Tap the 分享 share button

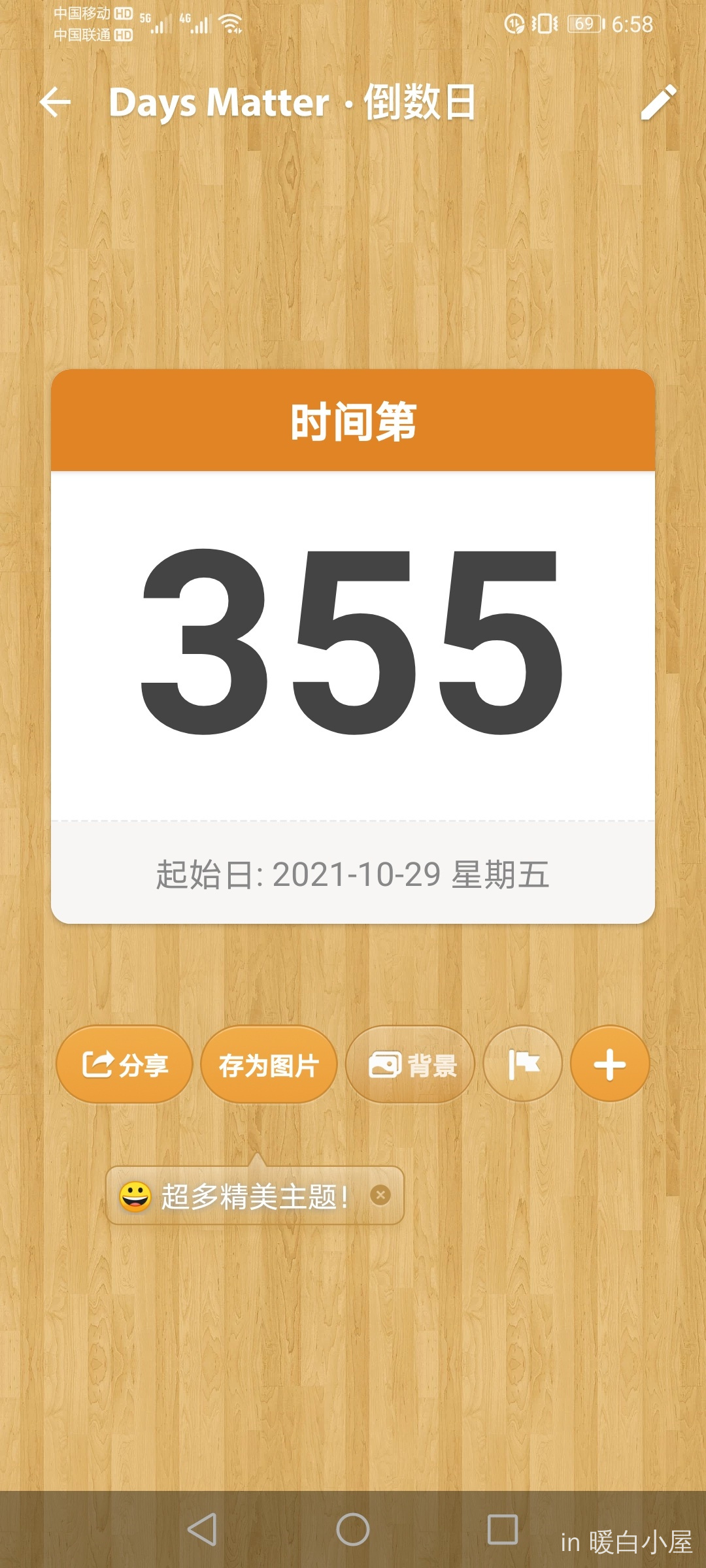124,1065
